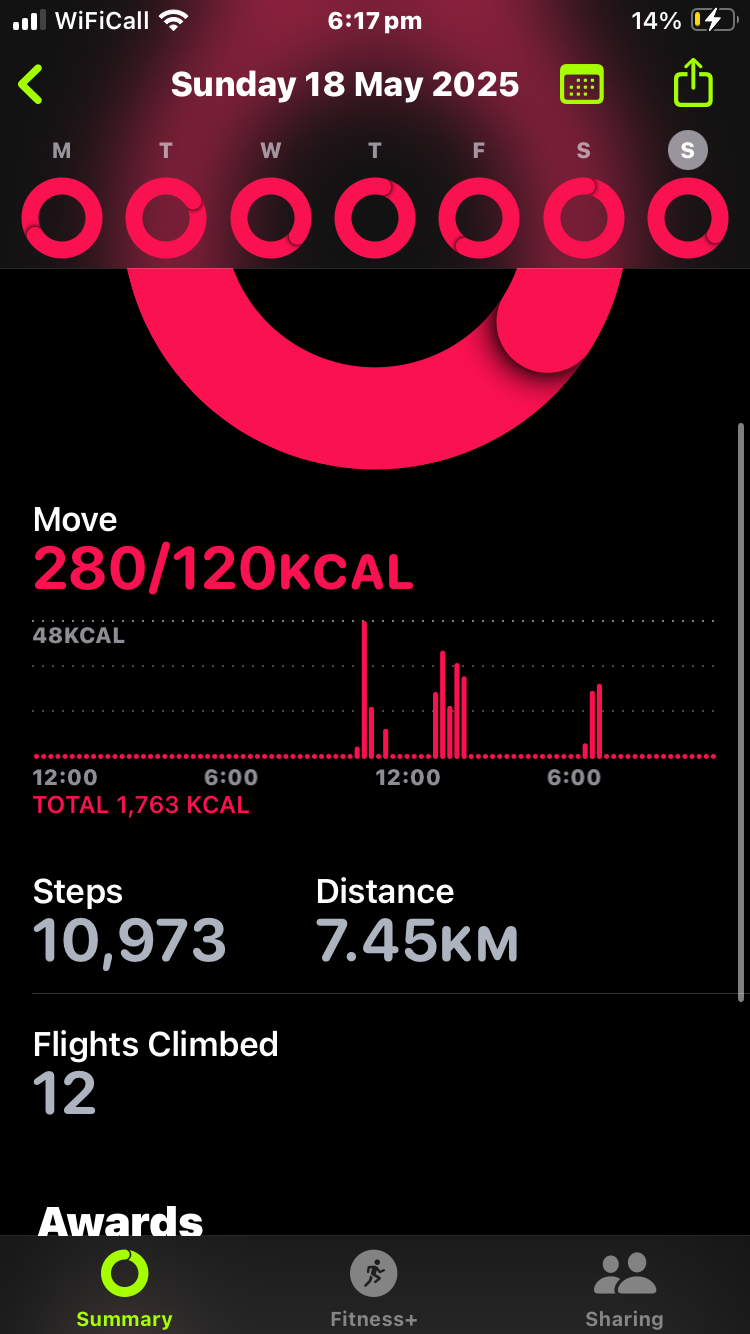Open the calendar month view
Image resolution: width=750 pixels, height=1334 pixels.
pos(581,85)
